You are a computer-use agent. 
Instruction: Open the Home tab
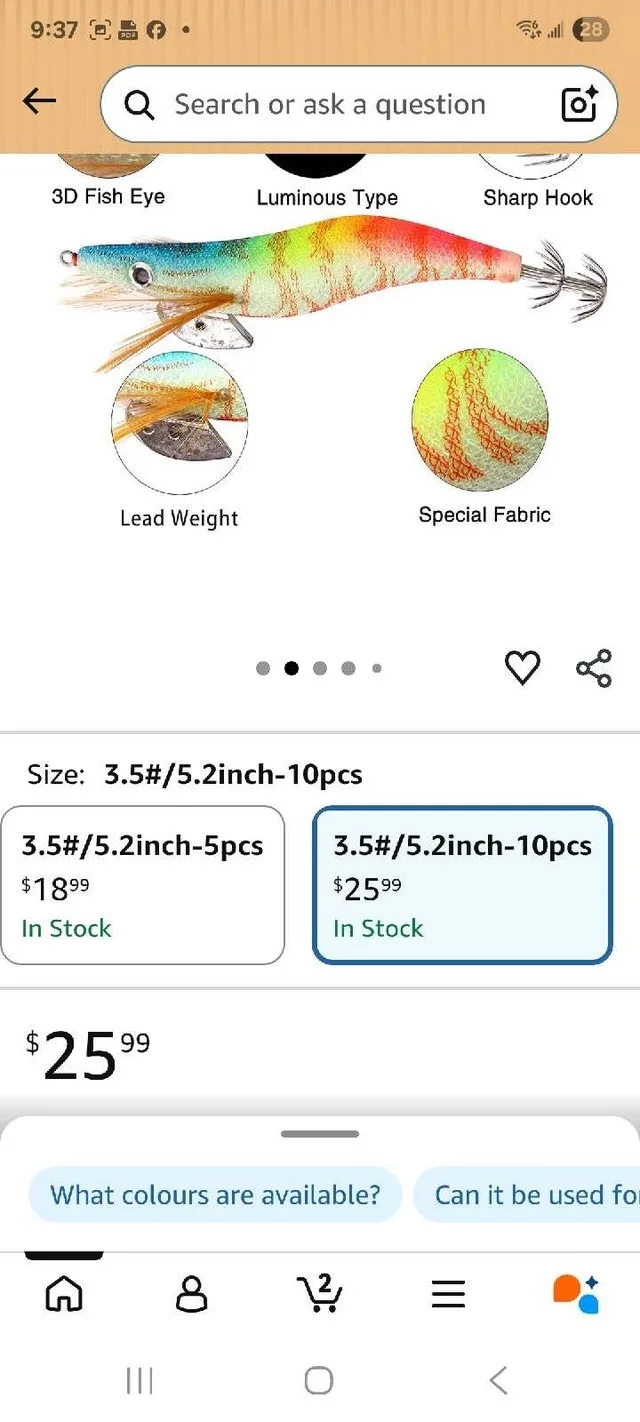pyautogui.click(x=65, y=1293)
